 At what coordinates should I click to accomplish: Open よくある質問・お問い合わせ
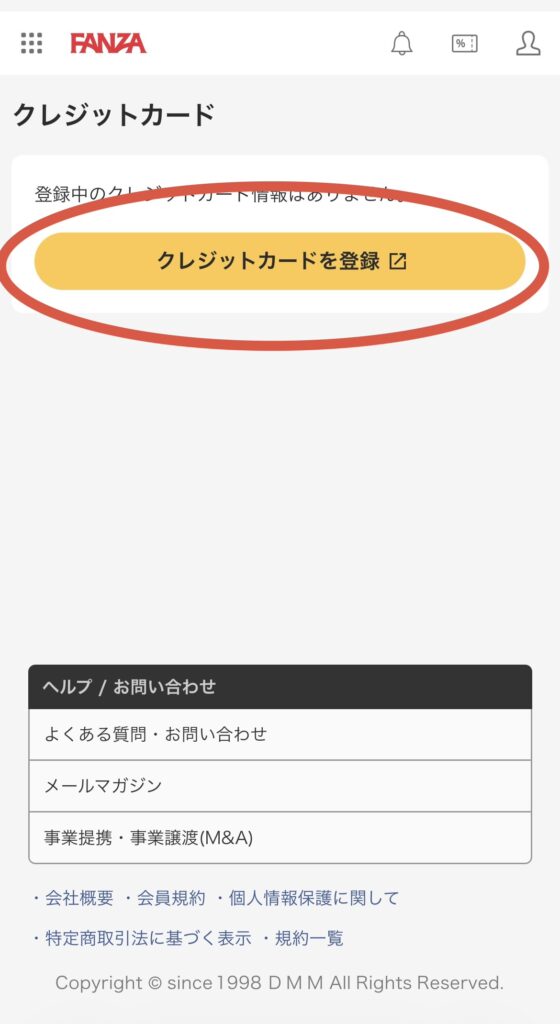pyautogui.click(x=280, y=734)
